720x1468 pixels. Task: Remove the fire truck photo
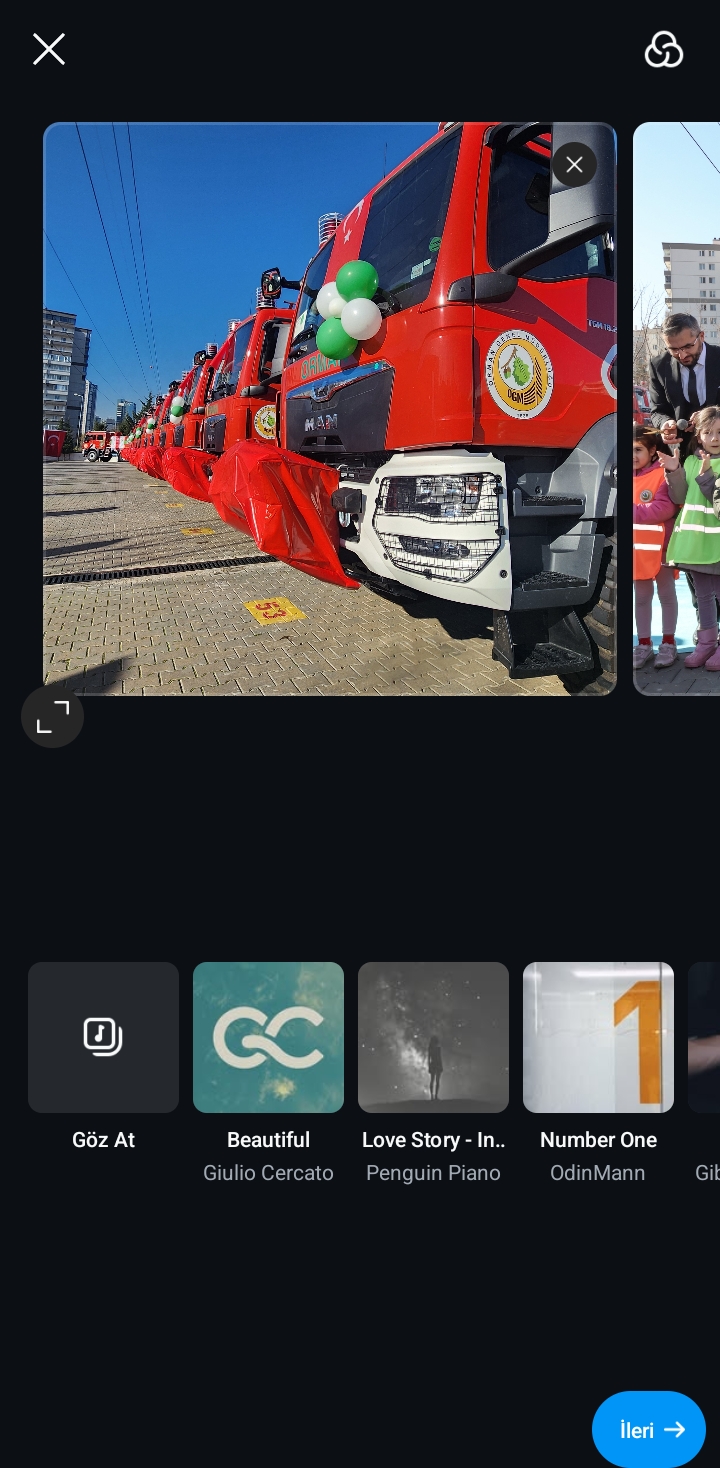click(574, 165)
